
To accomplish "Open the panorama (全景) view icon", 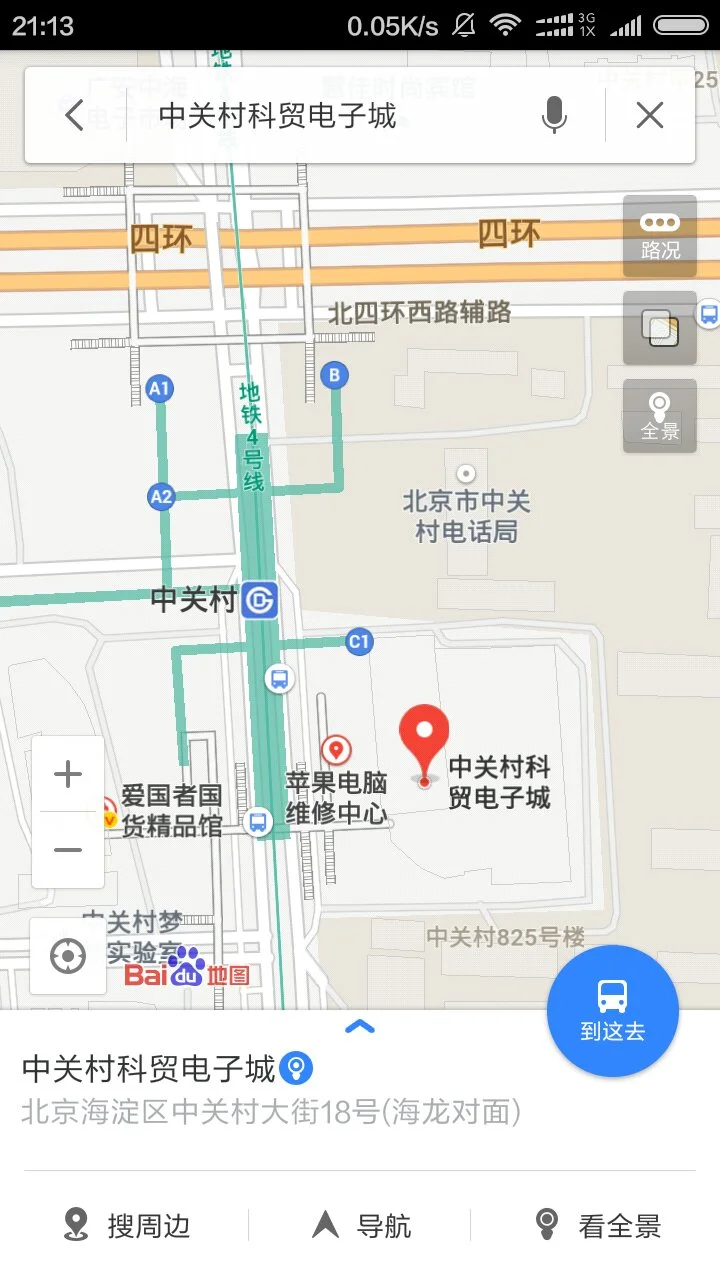I will coord(658,416).
